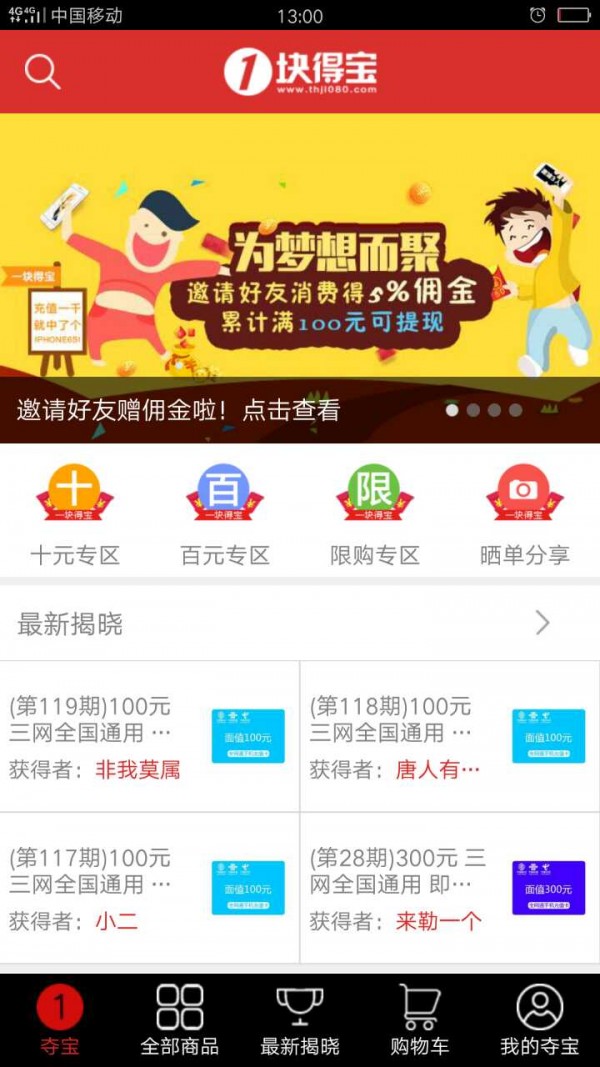Open the search magnifier icon
This screenshot has width=600, height=1067.
pos(42,72)
